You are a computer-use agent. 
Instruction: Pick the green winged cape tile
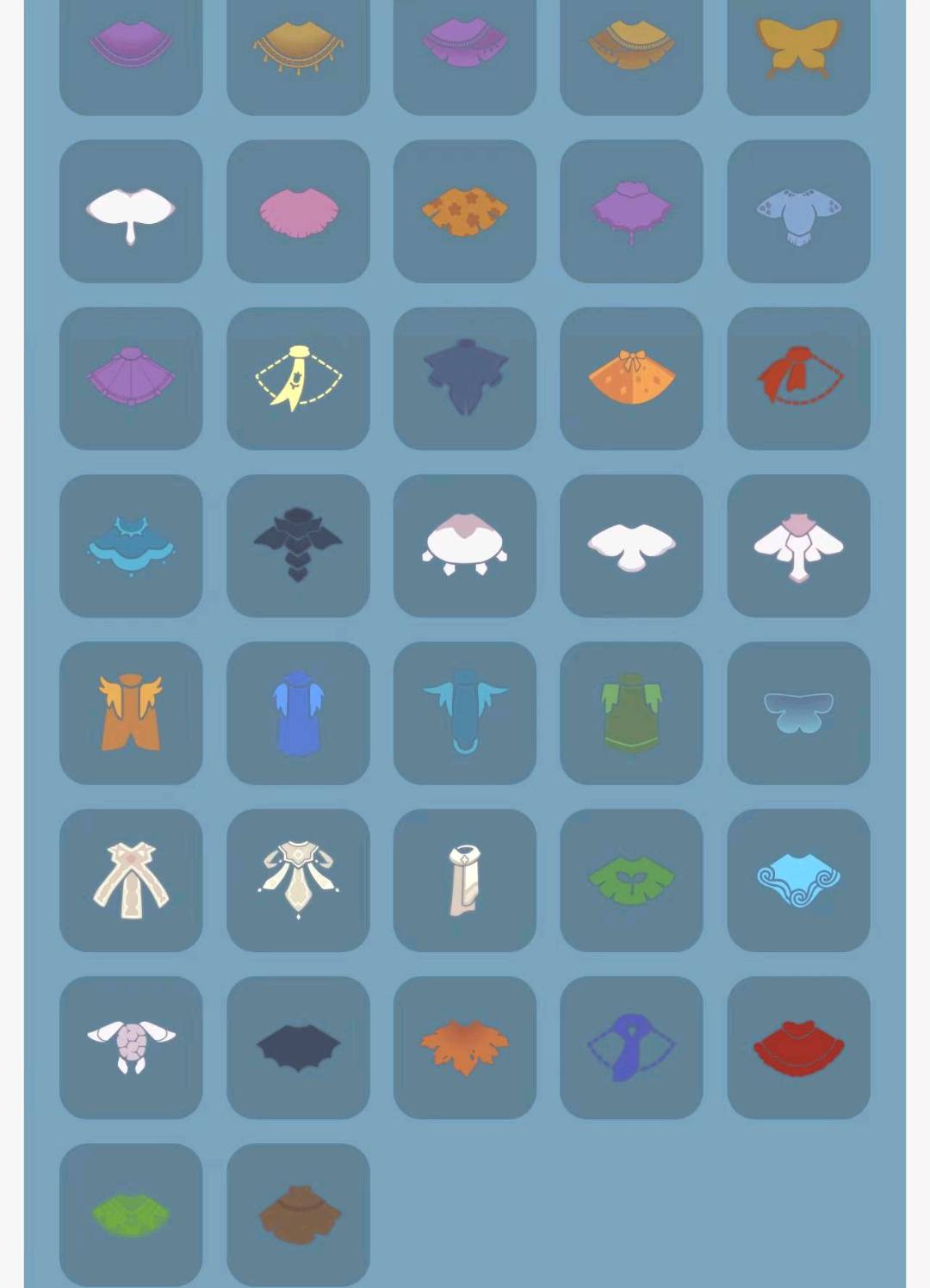click(631, 713)
